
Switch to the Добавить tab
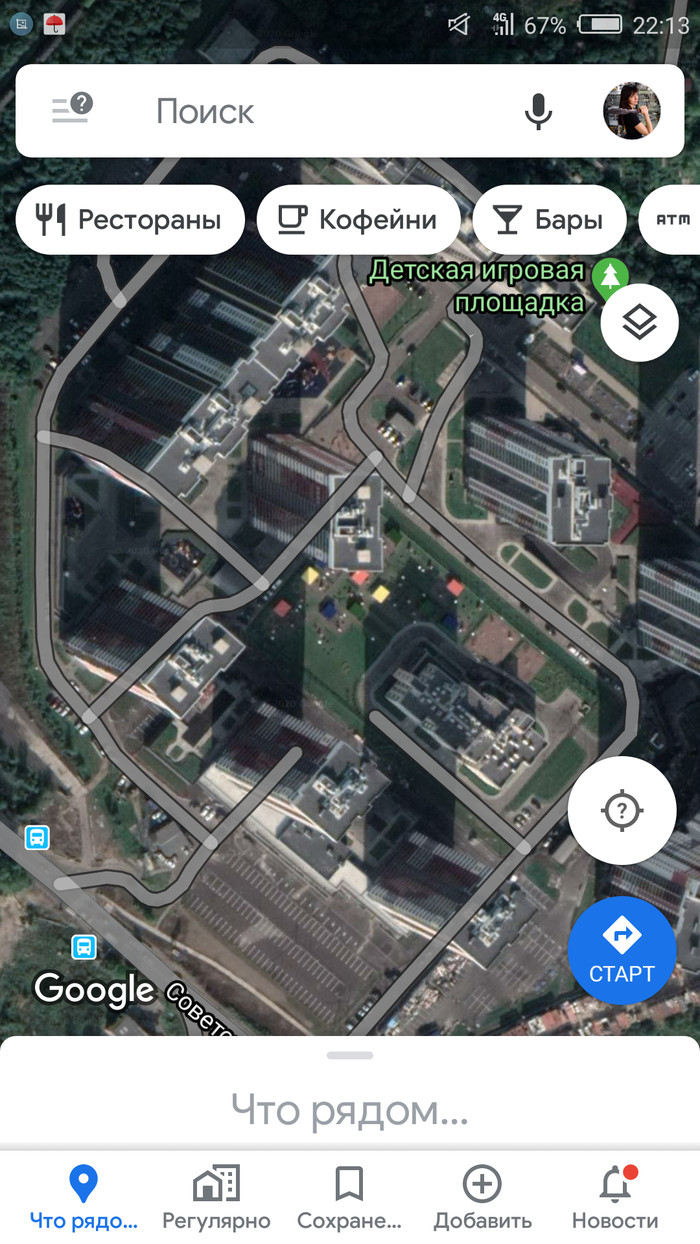click(x=482, y=1198)
